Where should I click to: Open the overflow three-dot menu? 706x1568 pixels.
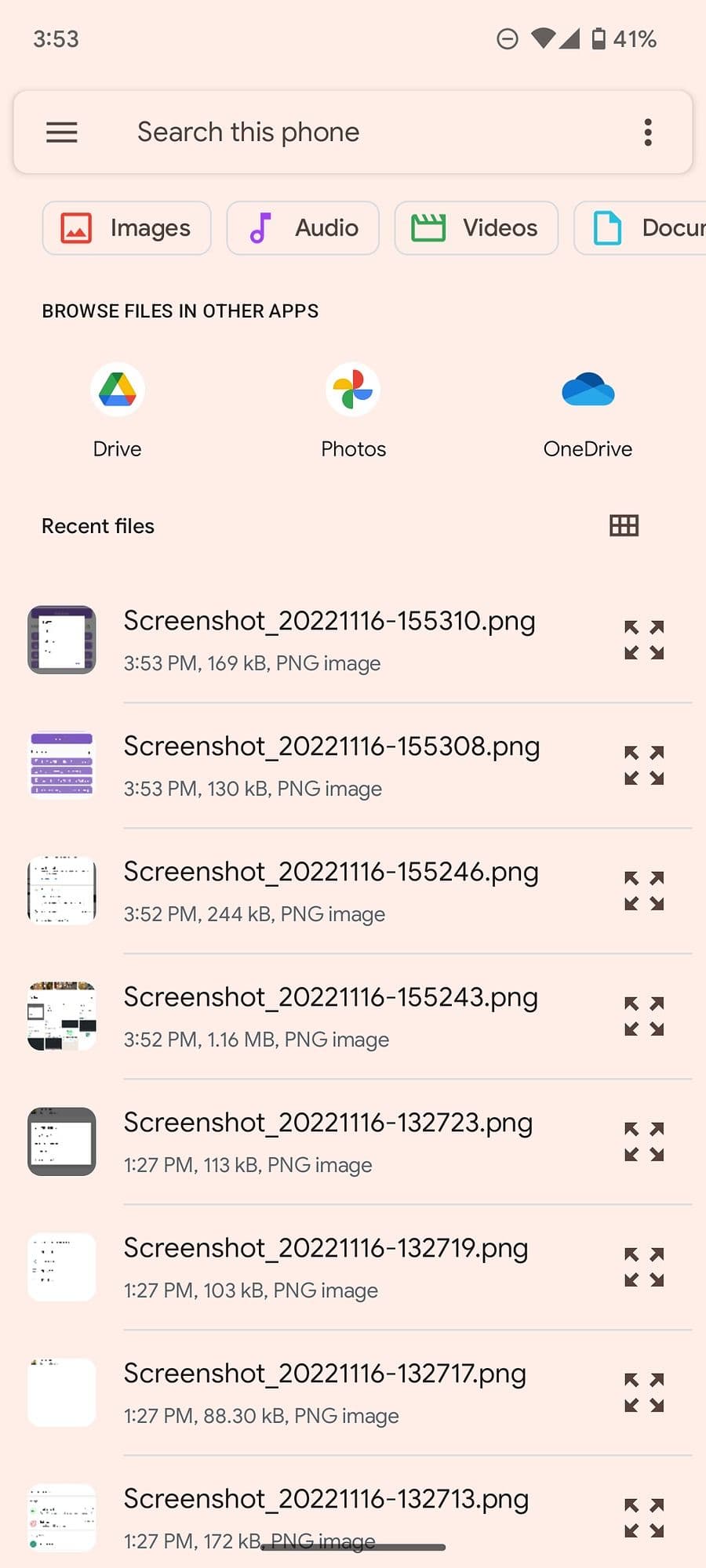click(x=648, y=132)
